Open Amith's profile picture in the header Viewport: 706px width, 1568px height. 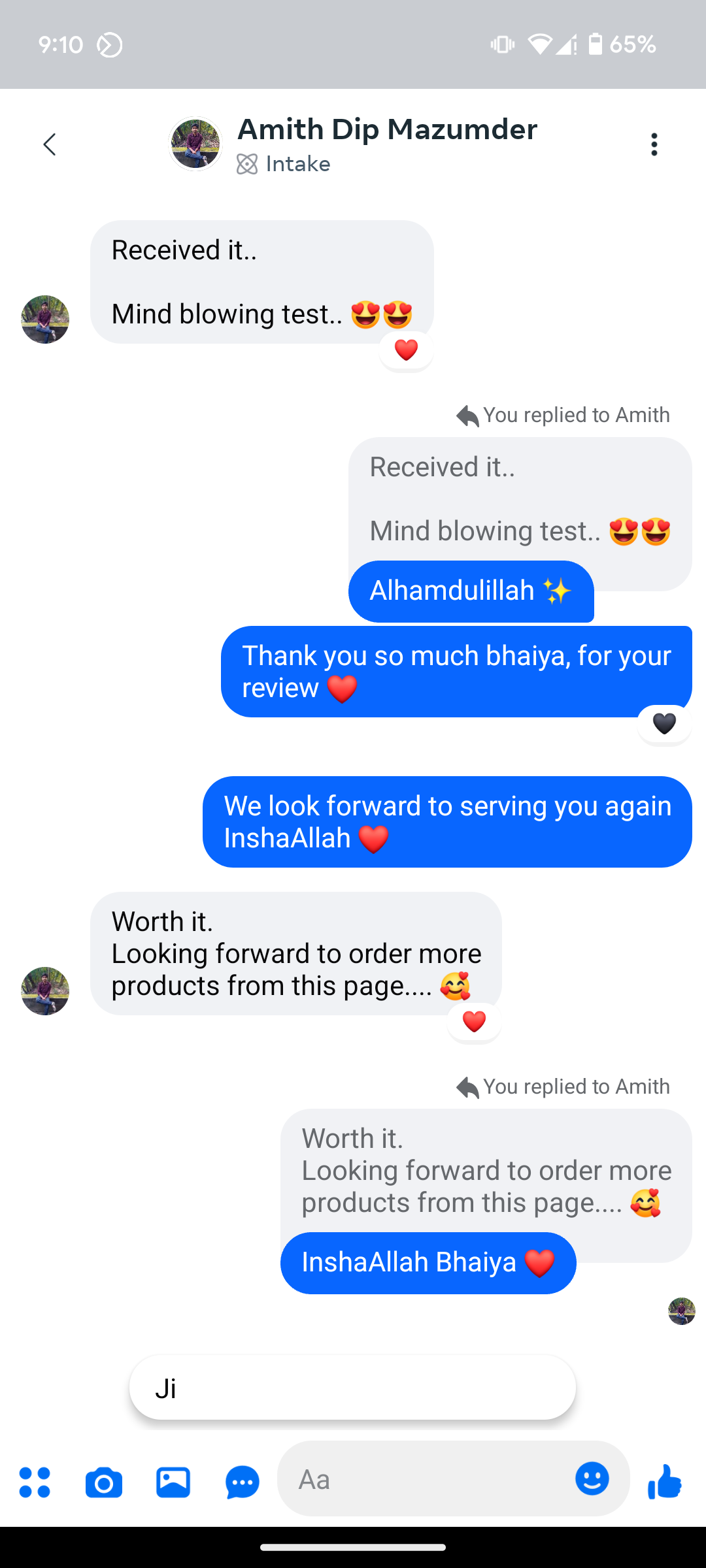tap(195, 144)
